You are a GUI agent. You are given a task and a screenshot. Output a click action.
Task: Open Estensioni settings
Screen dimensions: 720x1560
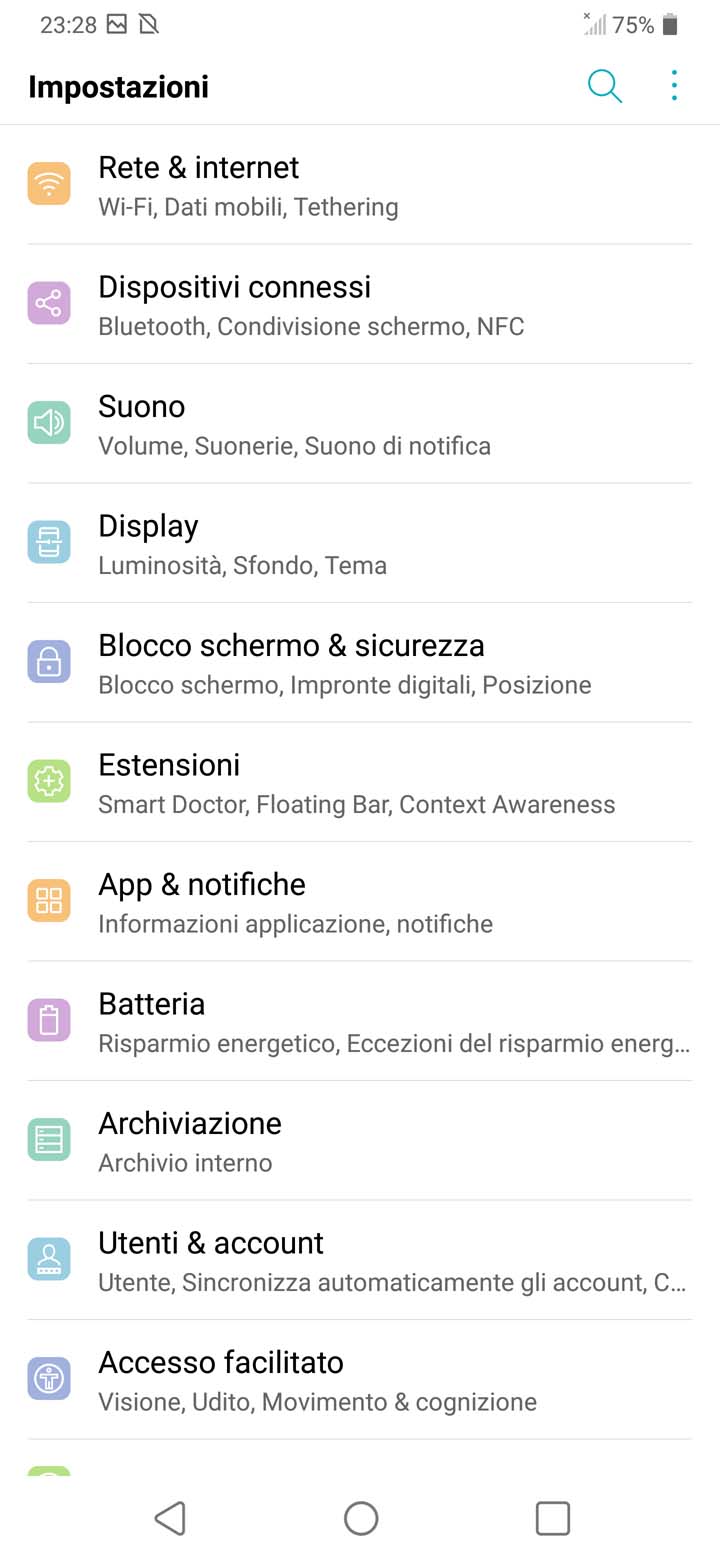(360, 782)
